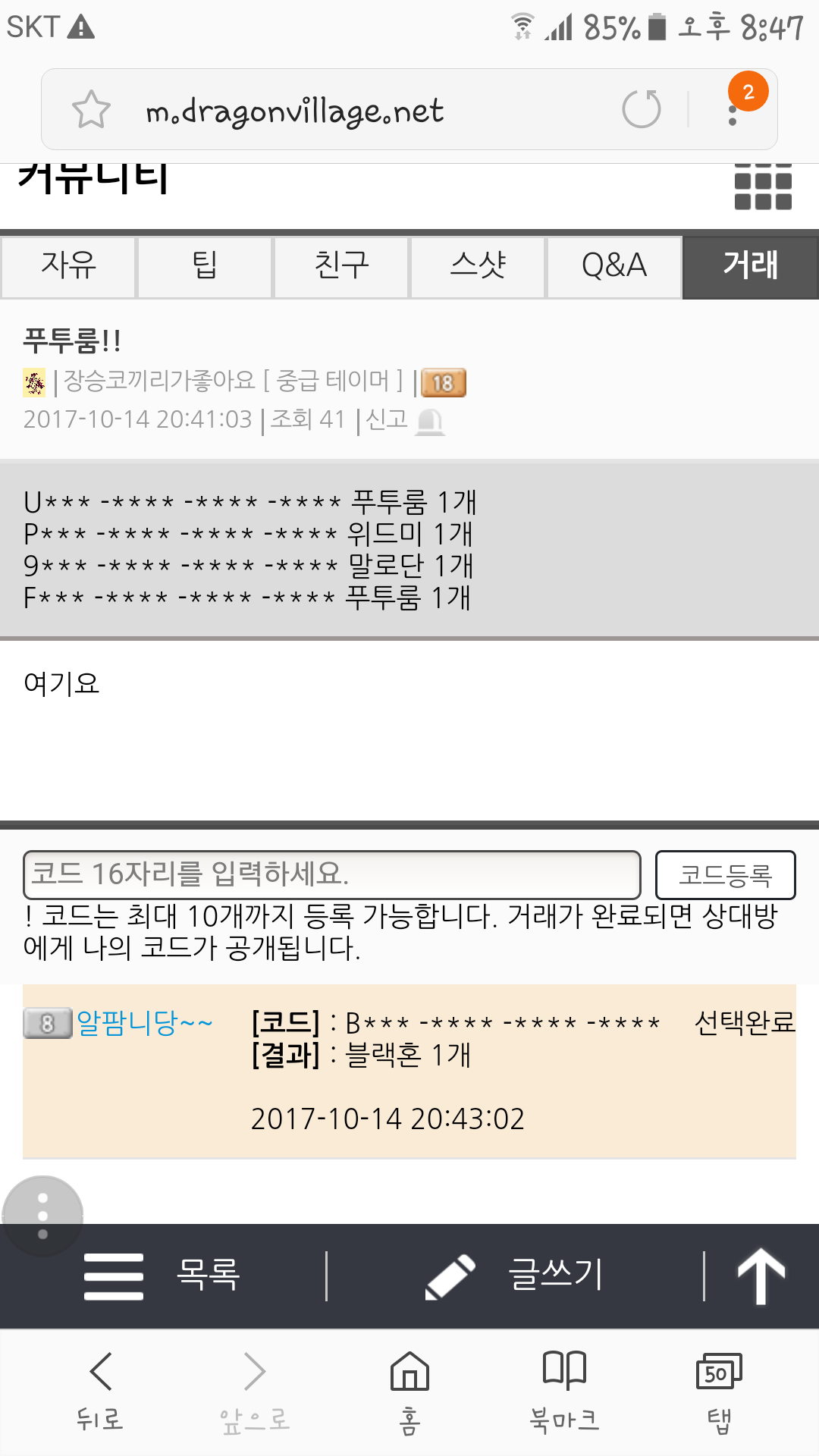Switch to the 스샷 tab

[478, 267]
